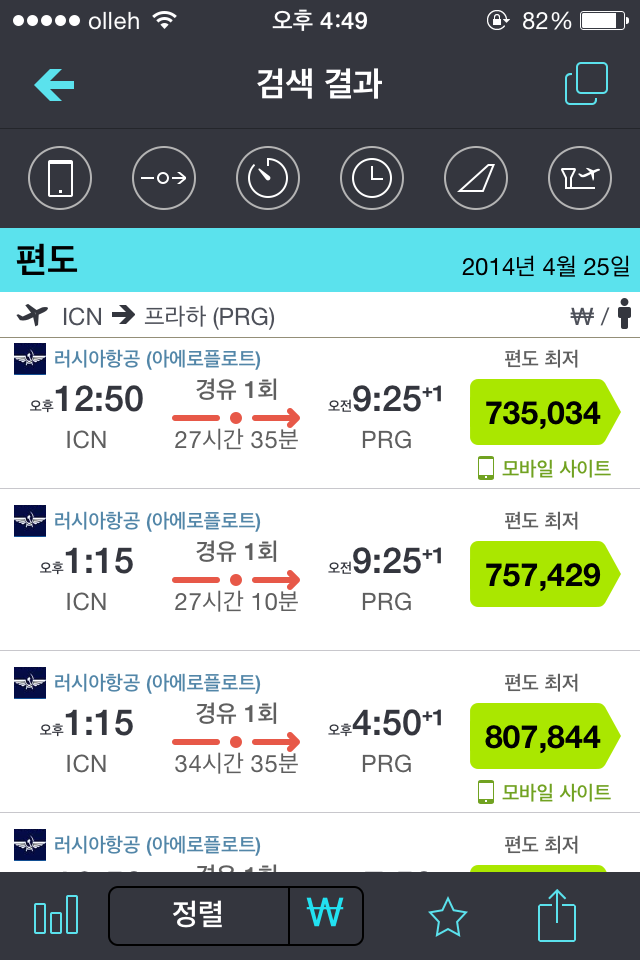This screenshot has height=960, width=640.
Task: Open the flight duration filter
Action: [268, 179]
